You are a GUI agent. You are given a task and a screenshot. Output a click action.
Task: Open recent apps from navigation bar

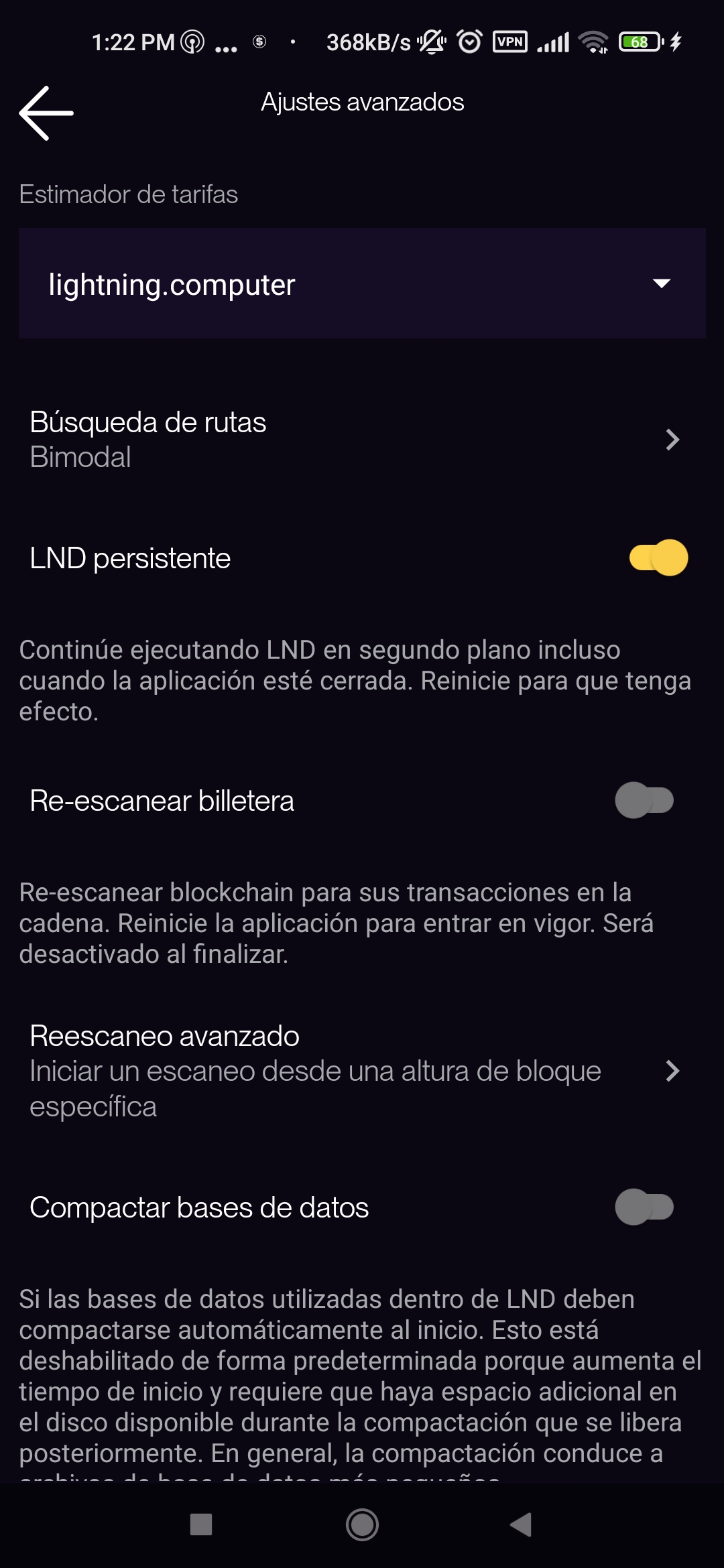coord(201,1524)
